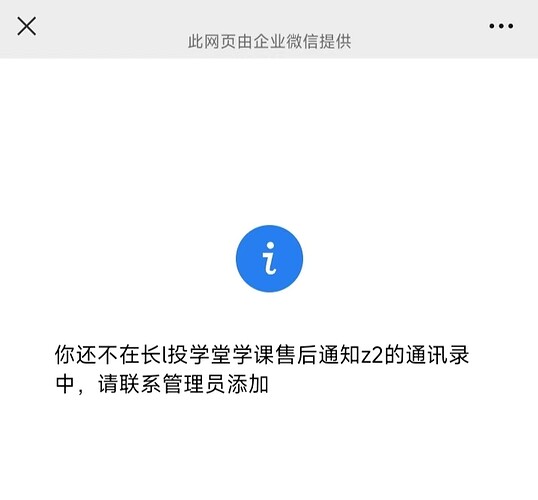Open the three-dot overflow menu
Viewport: 538px width, 500px height.
pos(501,26)
